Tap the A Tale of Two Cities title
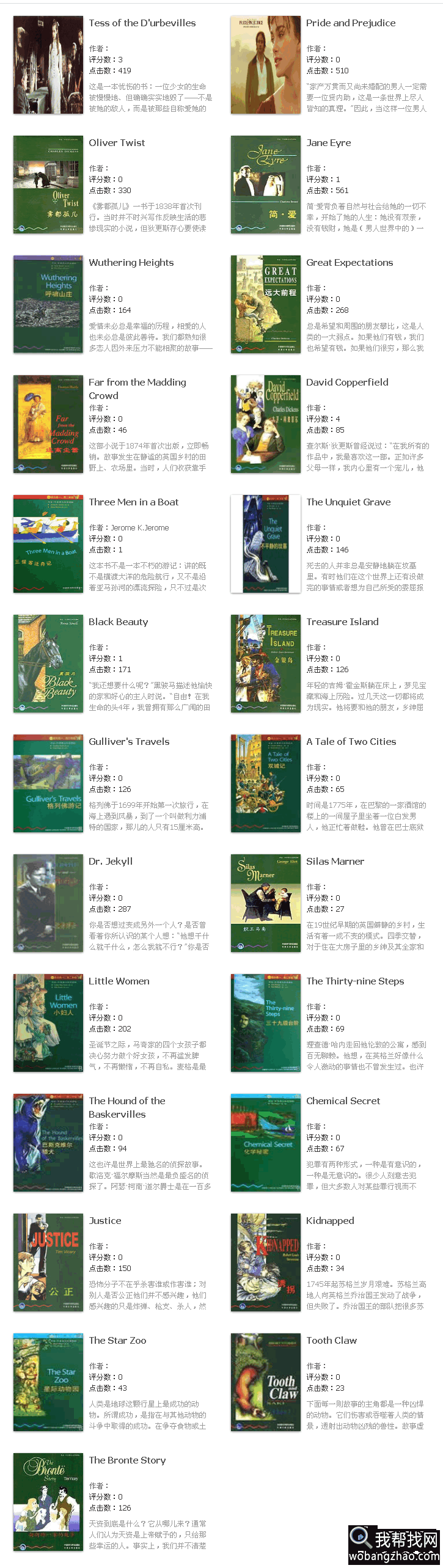This screenshot has height=1568, width=443. (x=351, y=742)
